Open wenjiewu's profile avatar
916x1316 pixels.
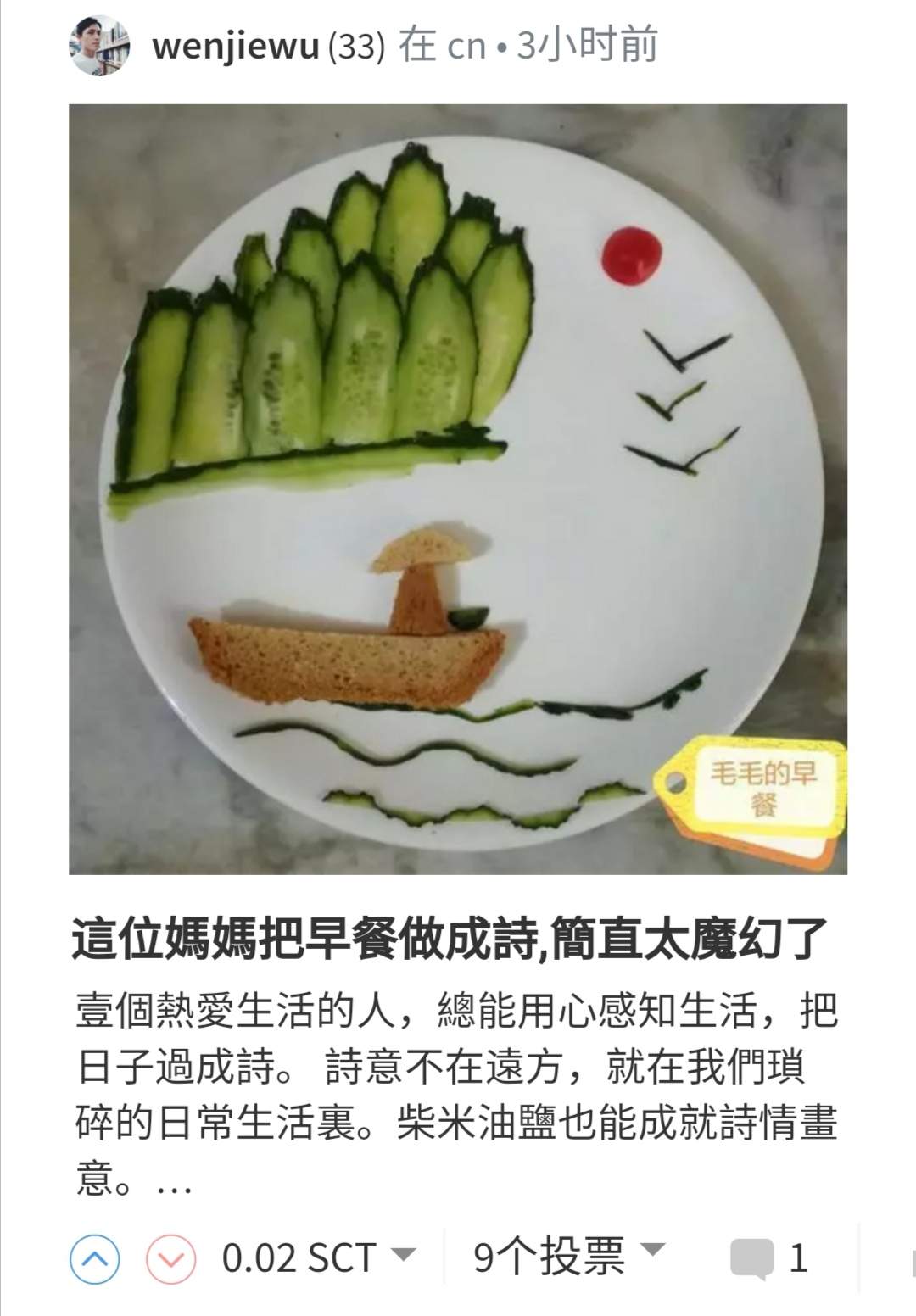point(100,46)
